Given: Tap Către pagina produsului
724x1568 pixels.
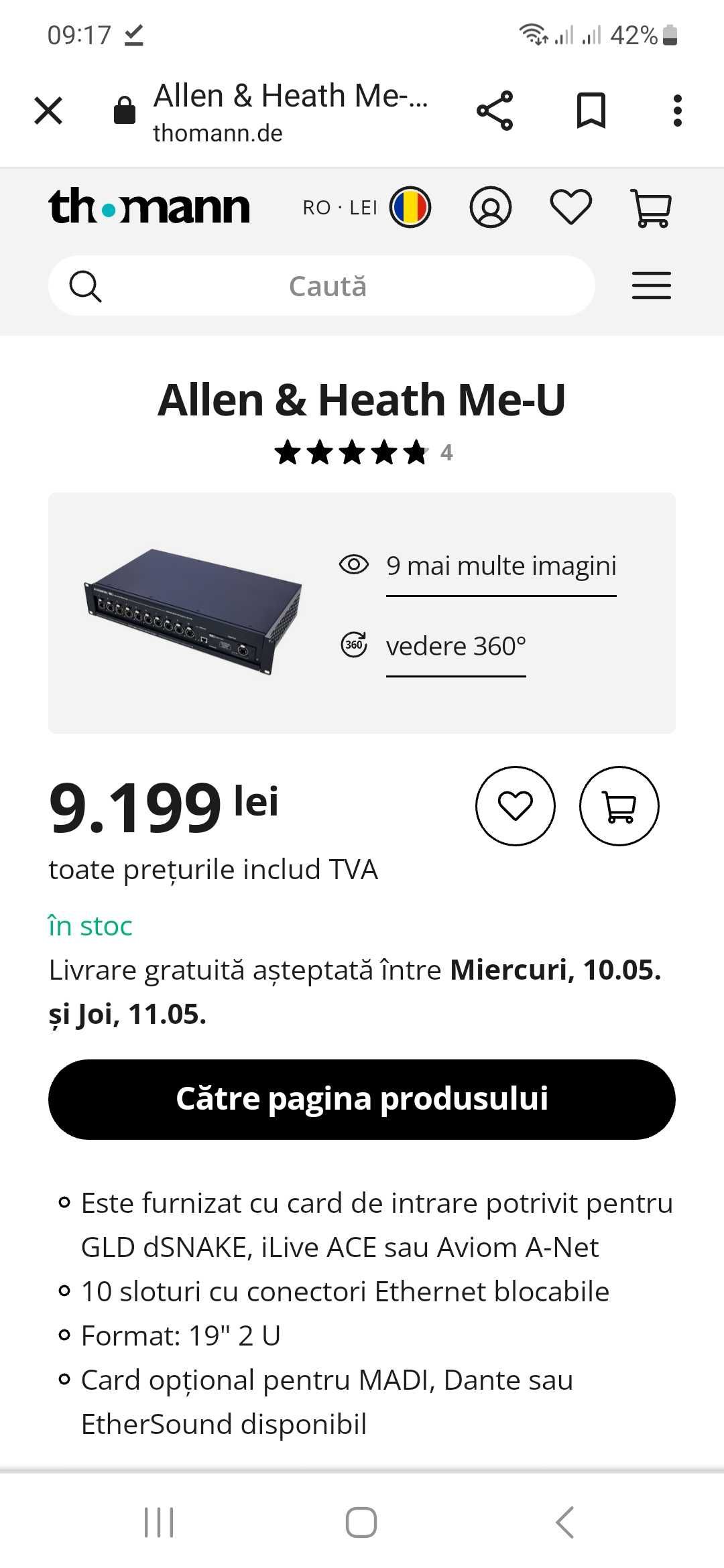Looking at the screenshot, I should pyautogui.click(x=362, y=1100).
